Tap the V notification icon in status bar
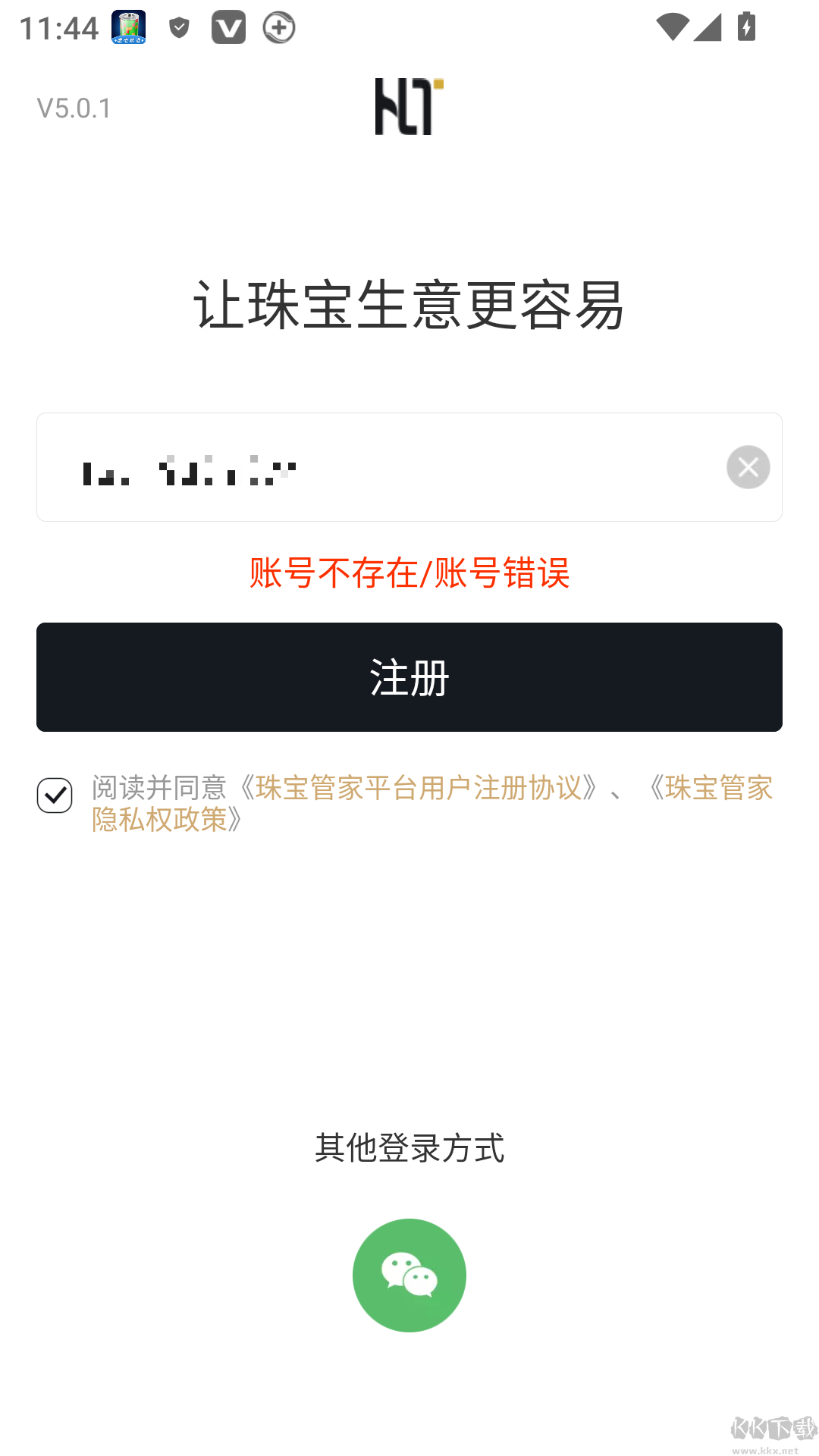Screen dimensions: 819x1456 tap(229, 27)
